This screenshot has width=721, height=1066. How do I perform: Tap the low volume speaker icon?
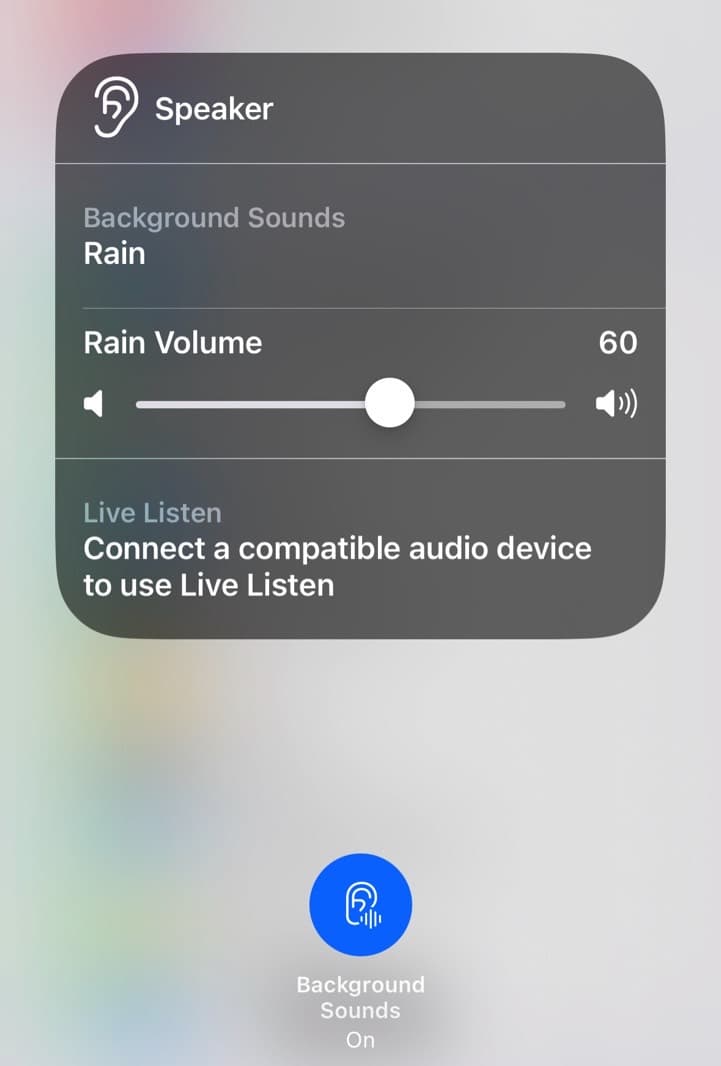(94, 405)
